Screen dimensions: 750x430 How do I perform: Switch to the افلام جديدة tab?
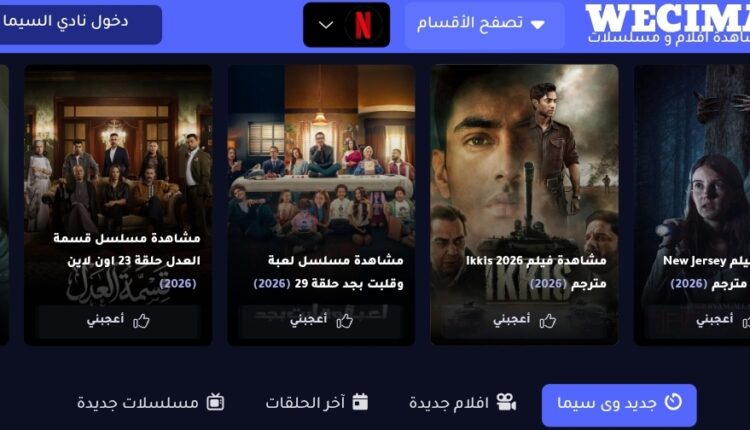[462, 403]
